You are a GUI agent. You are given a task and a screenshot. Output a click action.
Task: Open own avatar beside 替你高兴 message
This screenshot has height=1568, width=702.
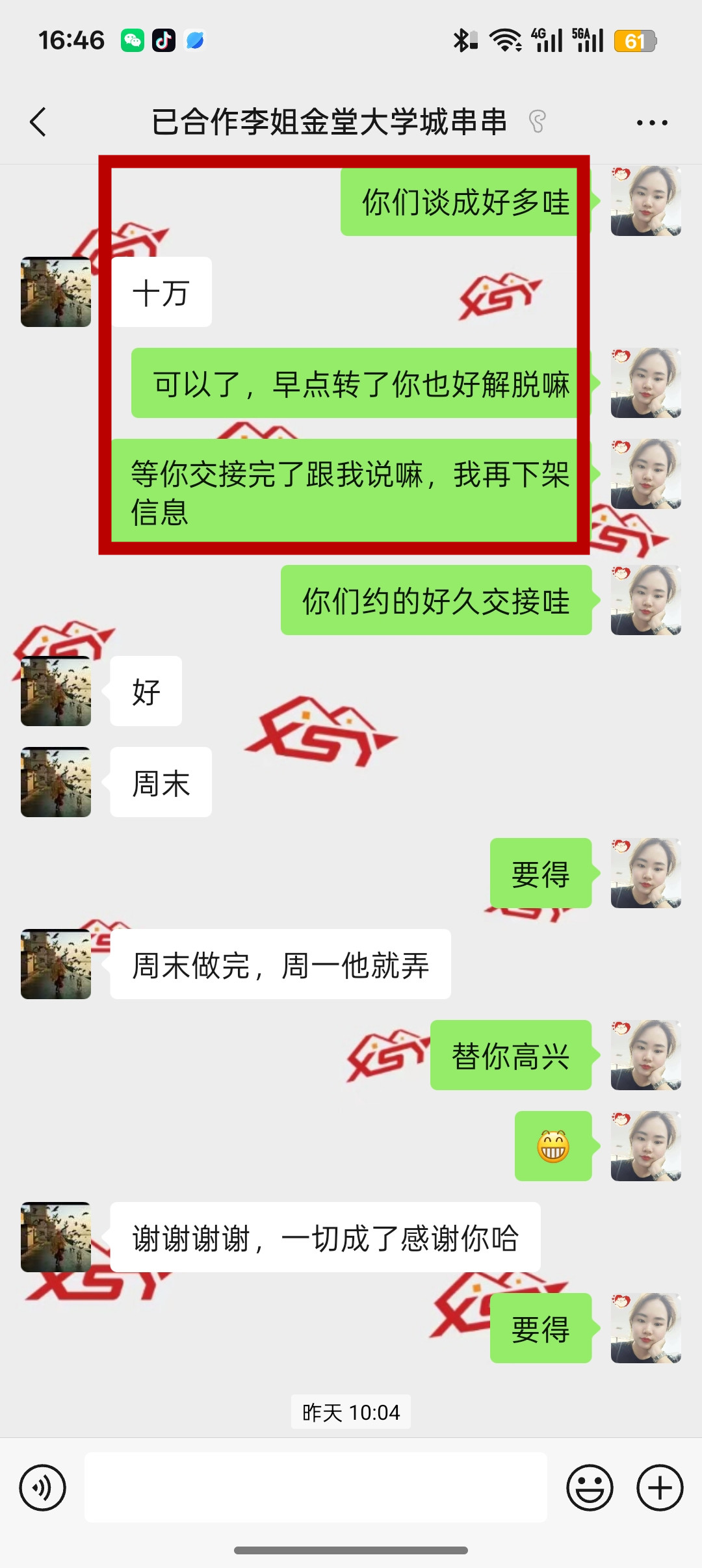click(645, 1055)
